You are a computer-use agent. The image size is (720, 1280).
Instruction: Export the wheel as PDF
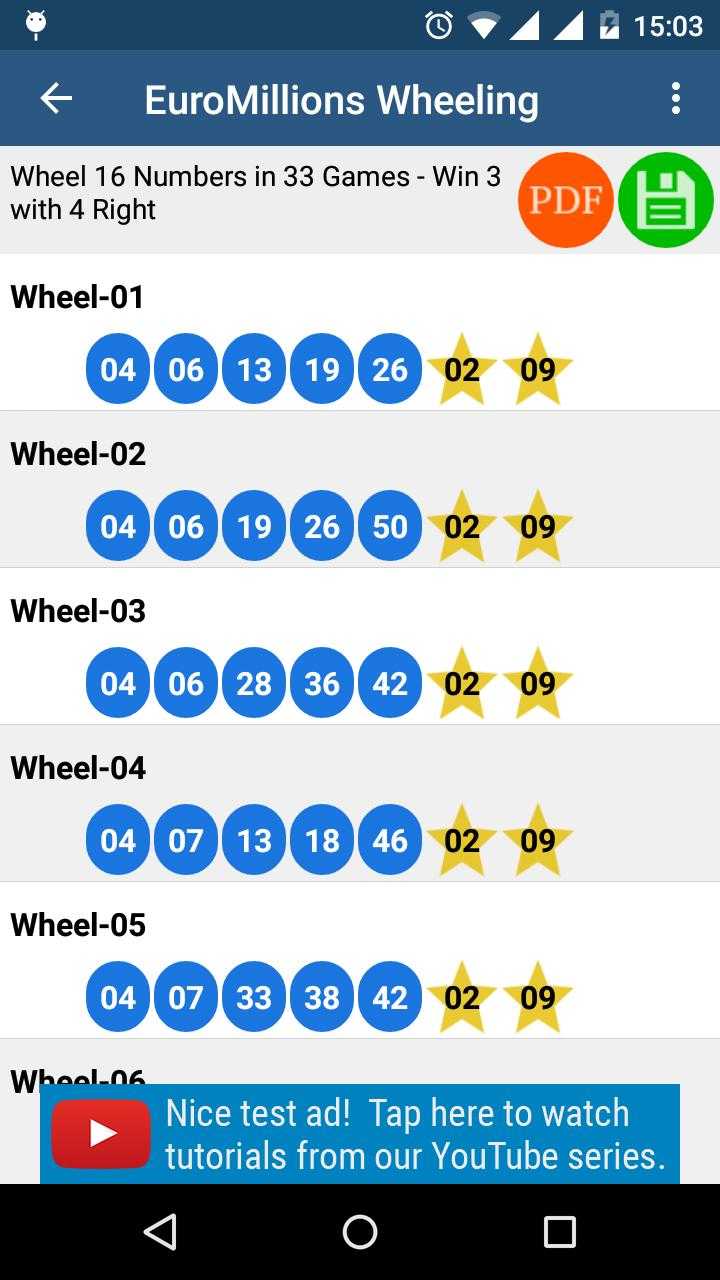(x=565, y=200)
